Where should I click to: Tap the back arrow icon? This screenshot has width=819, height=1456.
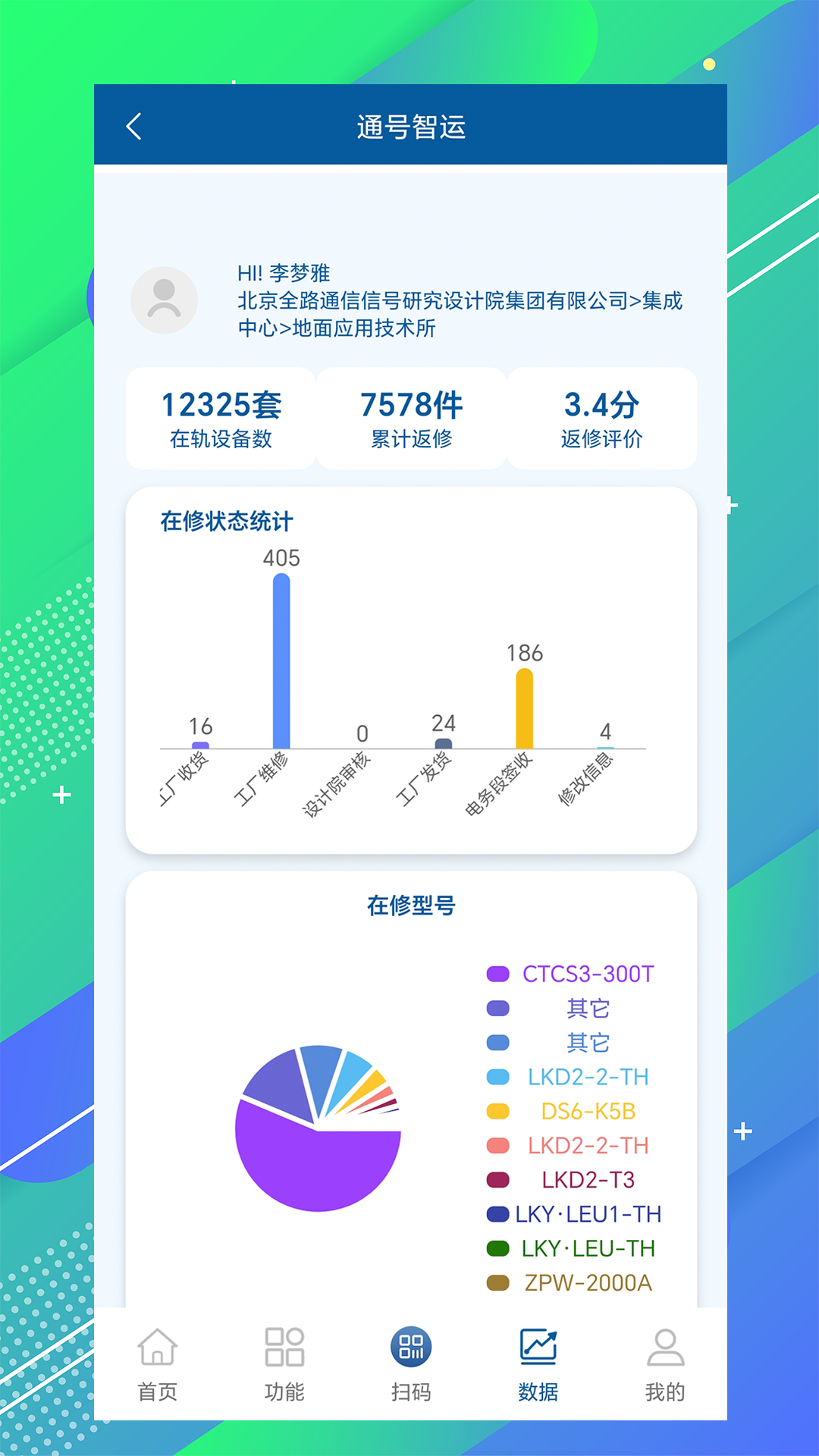click(x=134, y=125)
